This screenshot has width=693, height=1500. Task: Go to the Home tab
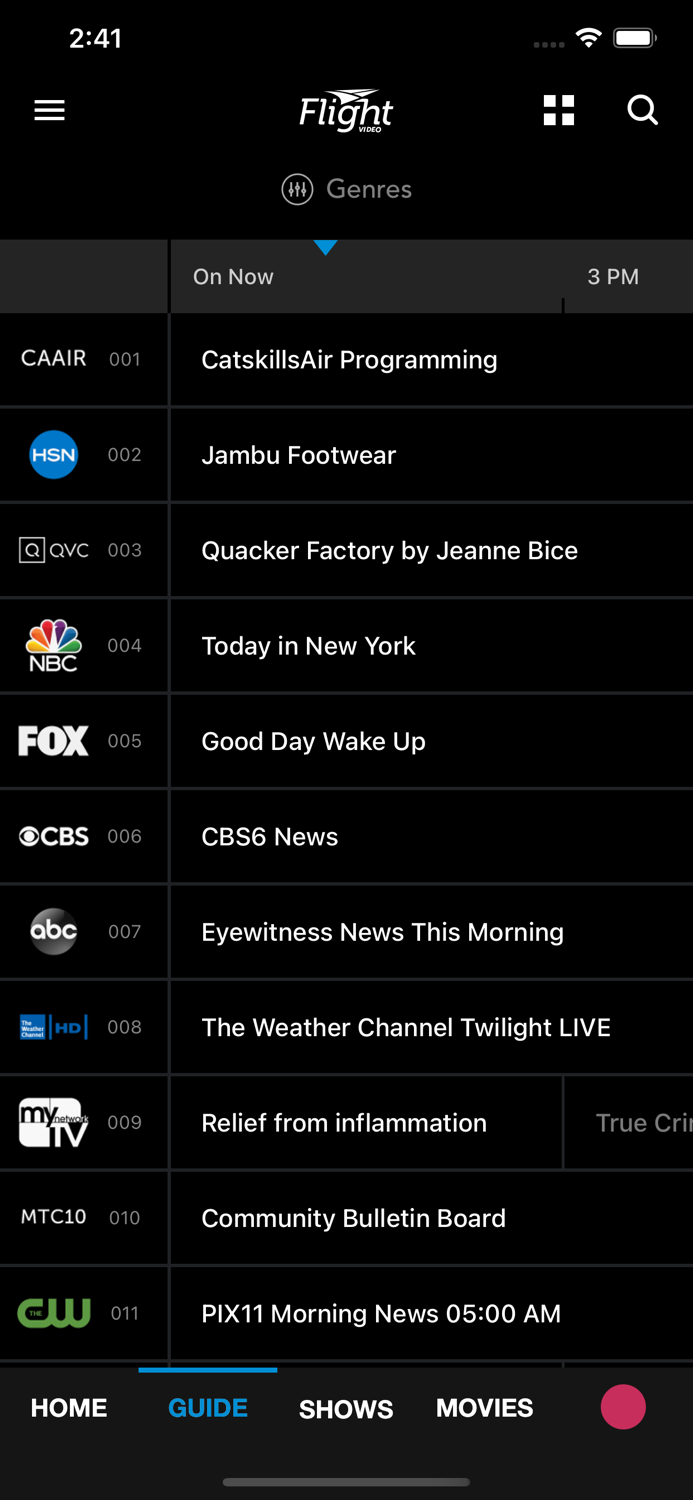[x=69, y=1408]
